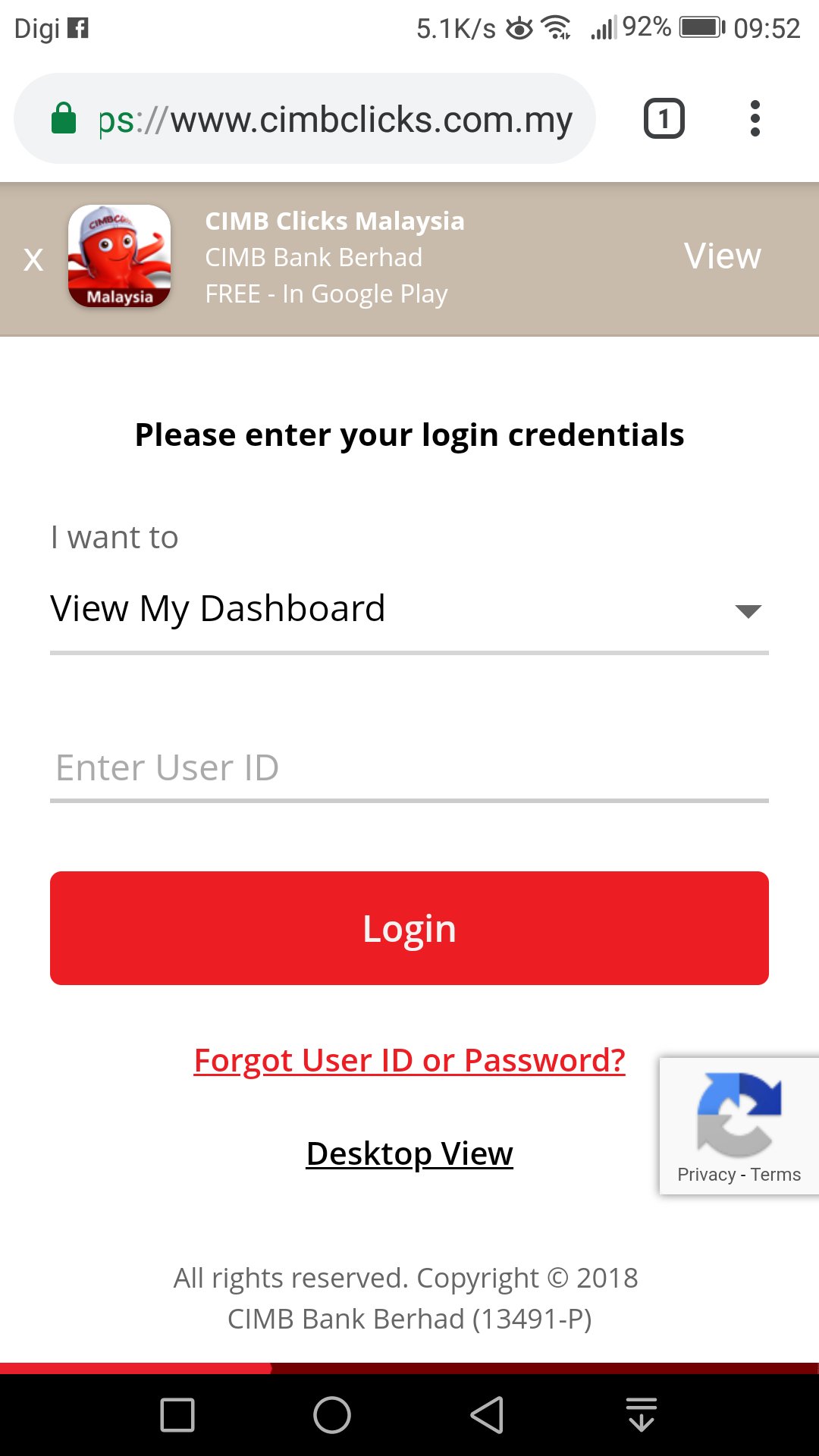
Task: Open Forgot User ID or Password link
Action: pos(409,1060)
